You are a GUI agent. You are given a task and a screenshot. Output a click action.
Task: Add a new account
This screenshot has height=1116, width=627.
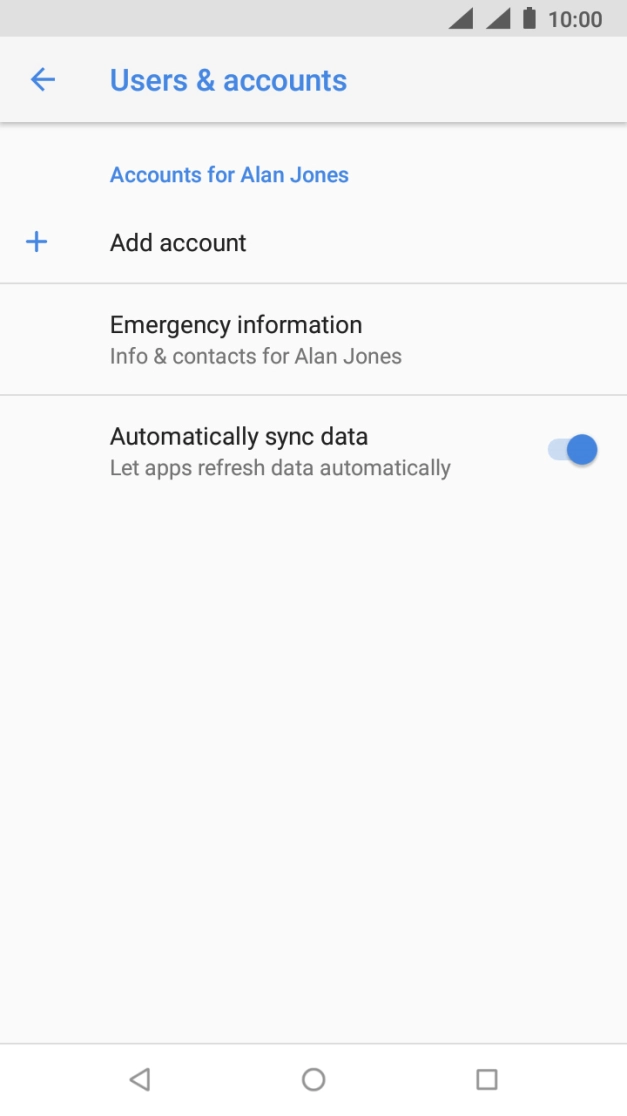click(178, 243)
